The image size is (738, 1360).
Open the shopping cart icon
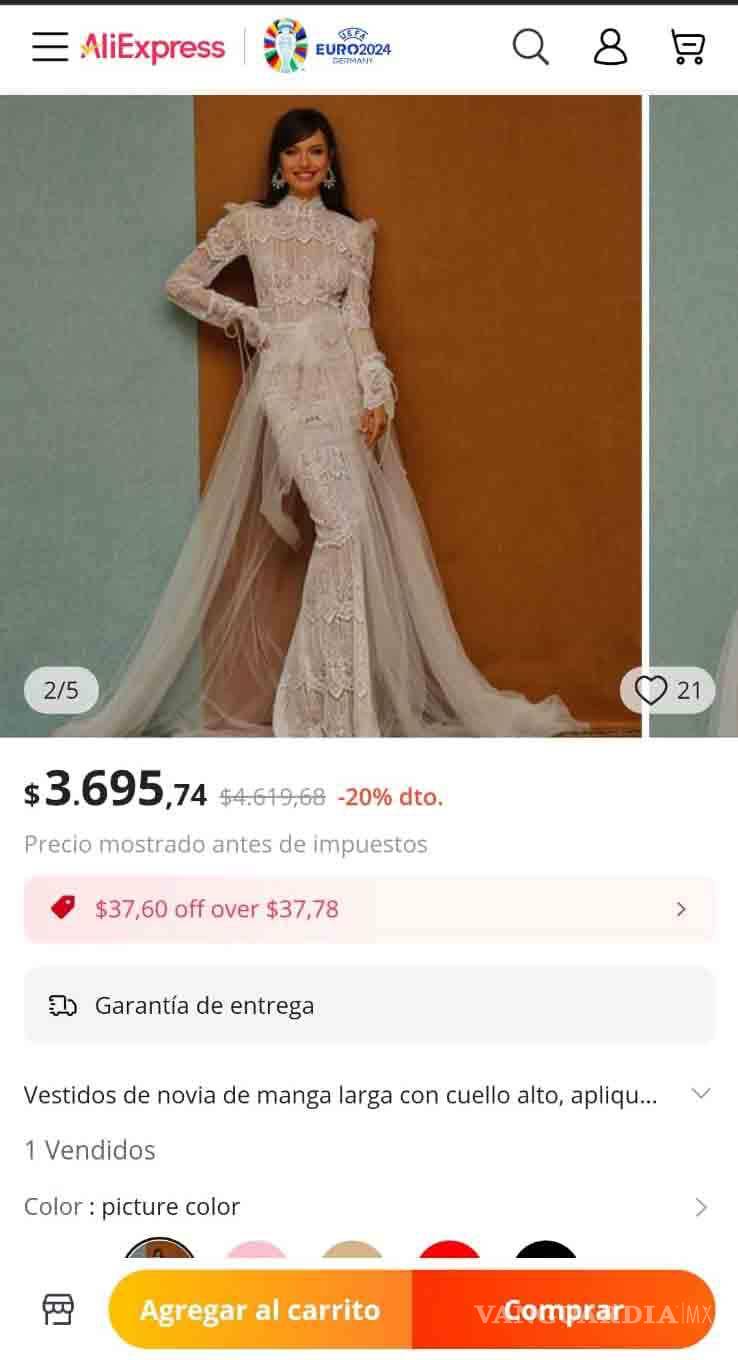click(x=686, y=46)
